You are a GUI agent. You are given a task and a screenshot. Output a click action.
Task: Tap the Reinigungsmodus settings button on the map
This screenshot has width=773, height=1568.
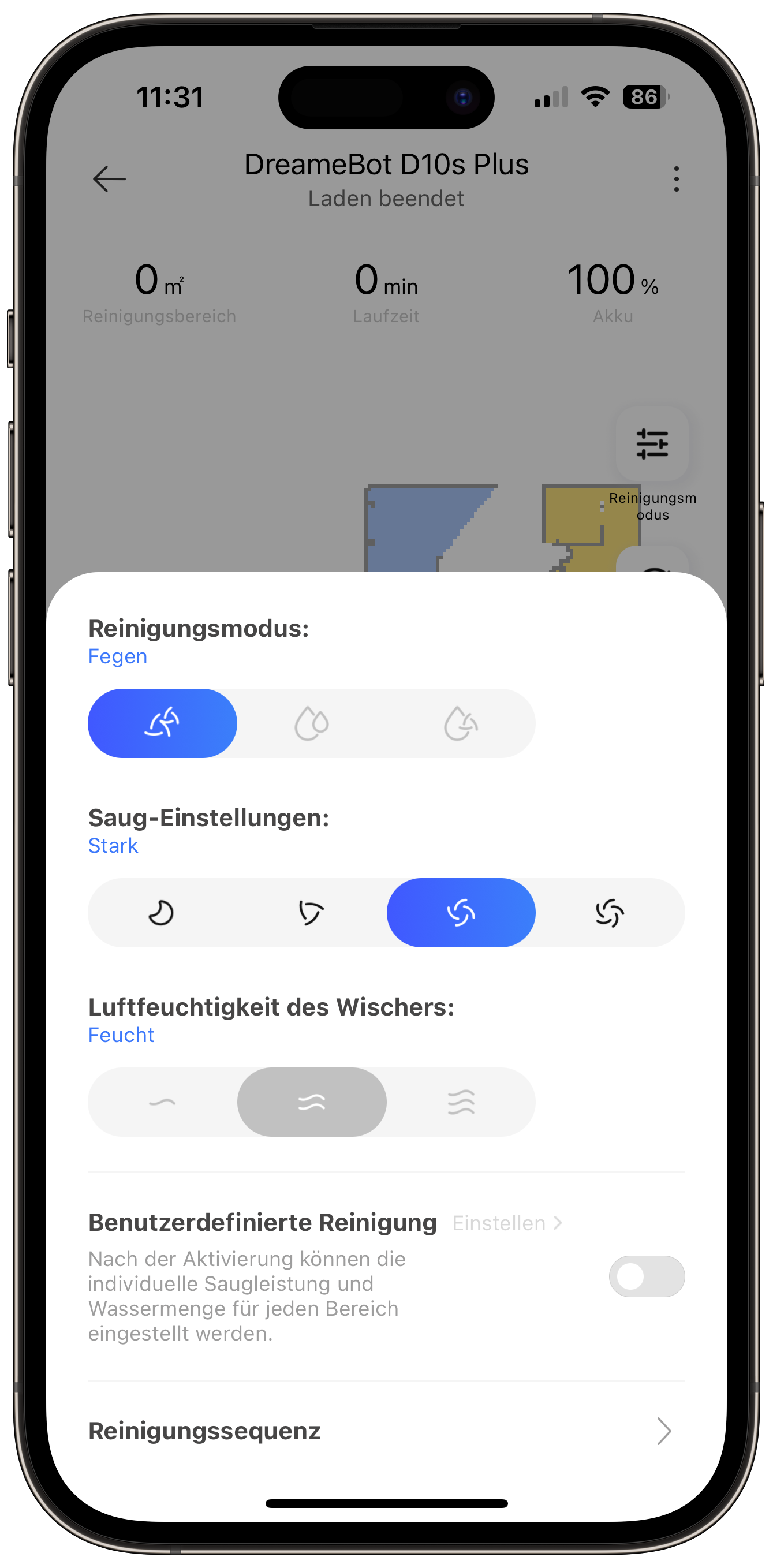tap(652, 445)
